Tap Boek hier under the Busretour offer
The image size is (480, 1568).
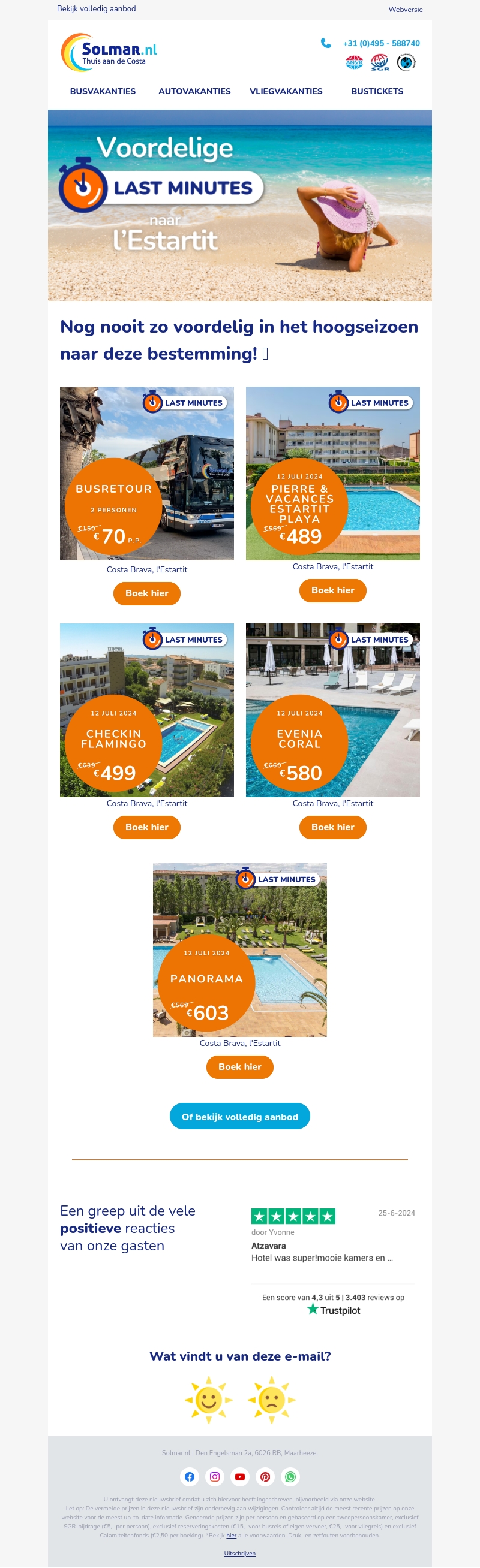[147, 593]
